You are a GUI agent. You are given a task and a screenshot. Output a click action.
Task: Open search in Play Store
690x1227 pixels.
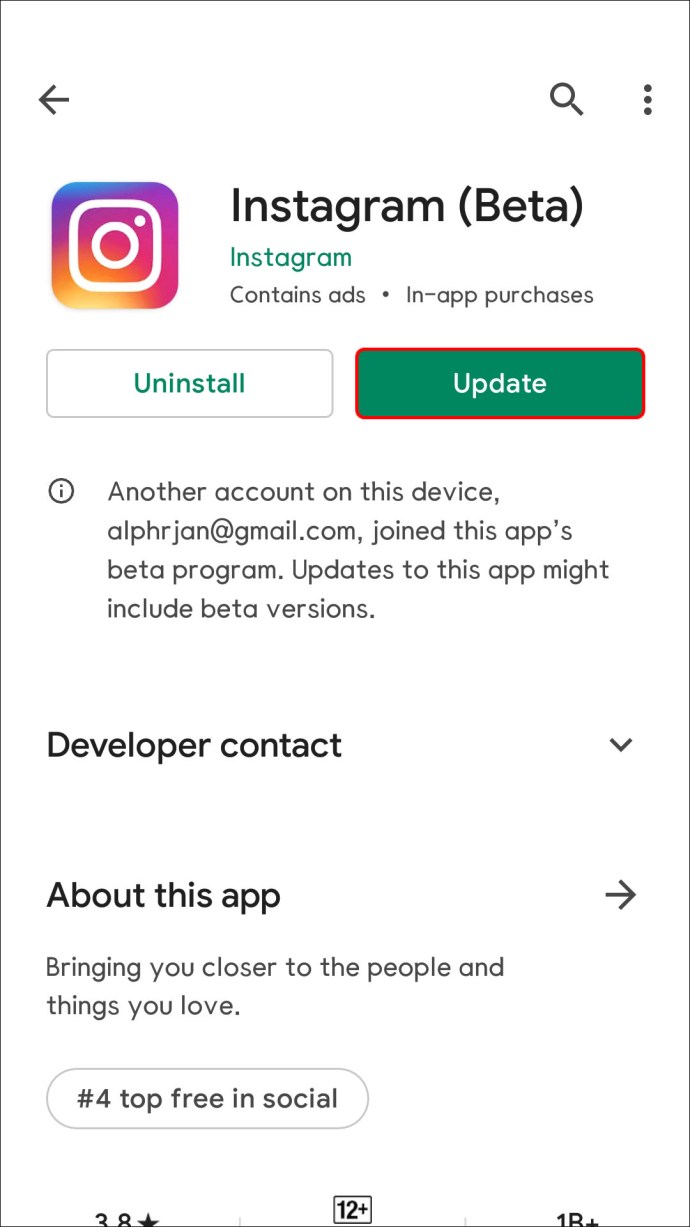[566, 99]
